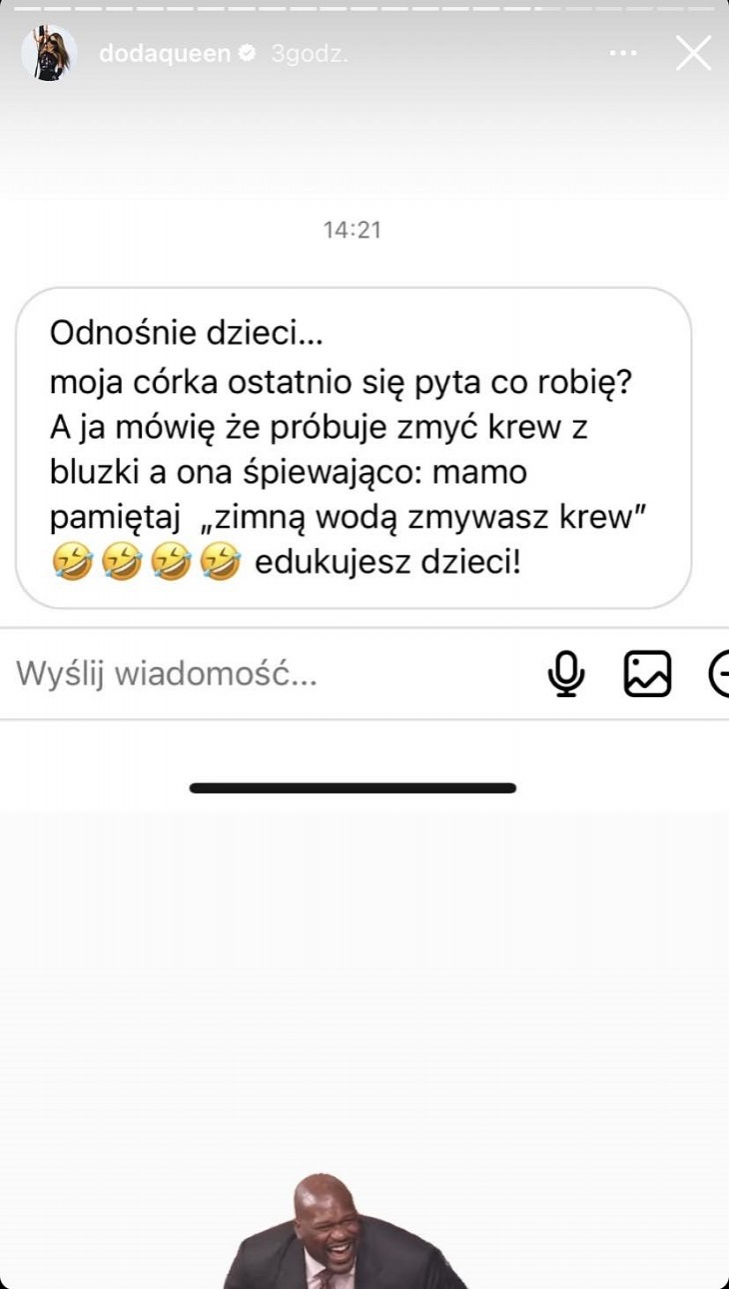This screenshot has height=1289, width=729.
Task: Tap the partially visible icon at right edge
Action: (722, 674)
